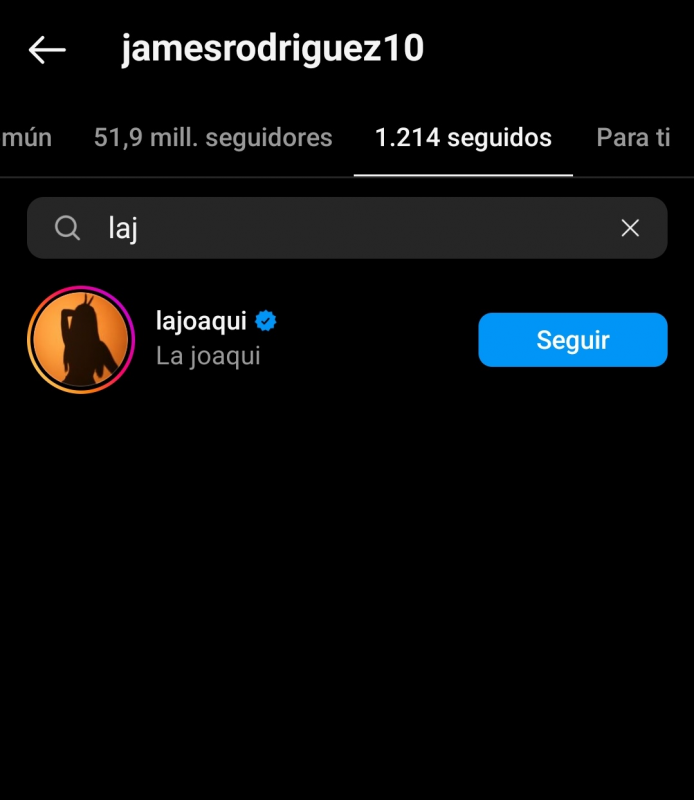Tap the search field containing laj
Viewport: 694px width, 800px height.
point(347,228)
